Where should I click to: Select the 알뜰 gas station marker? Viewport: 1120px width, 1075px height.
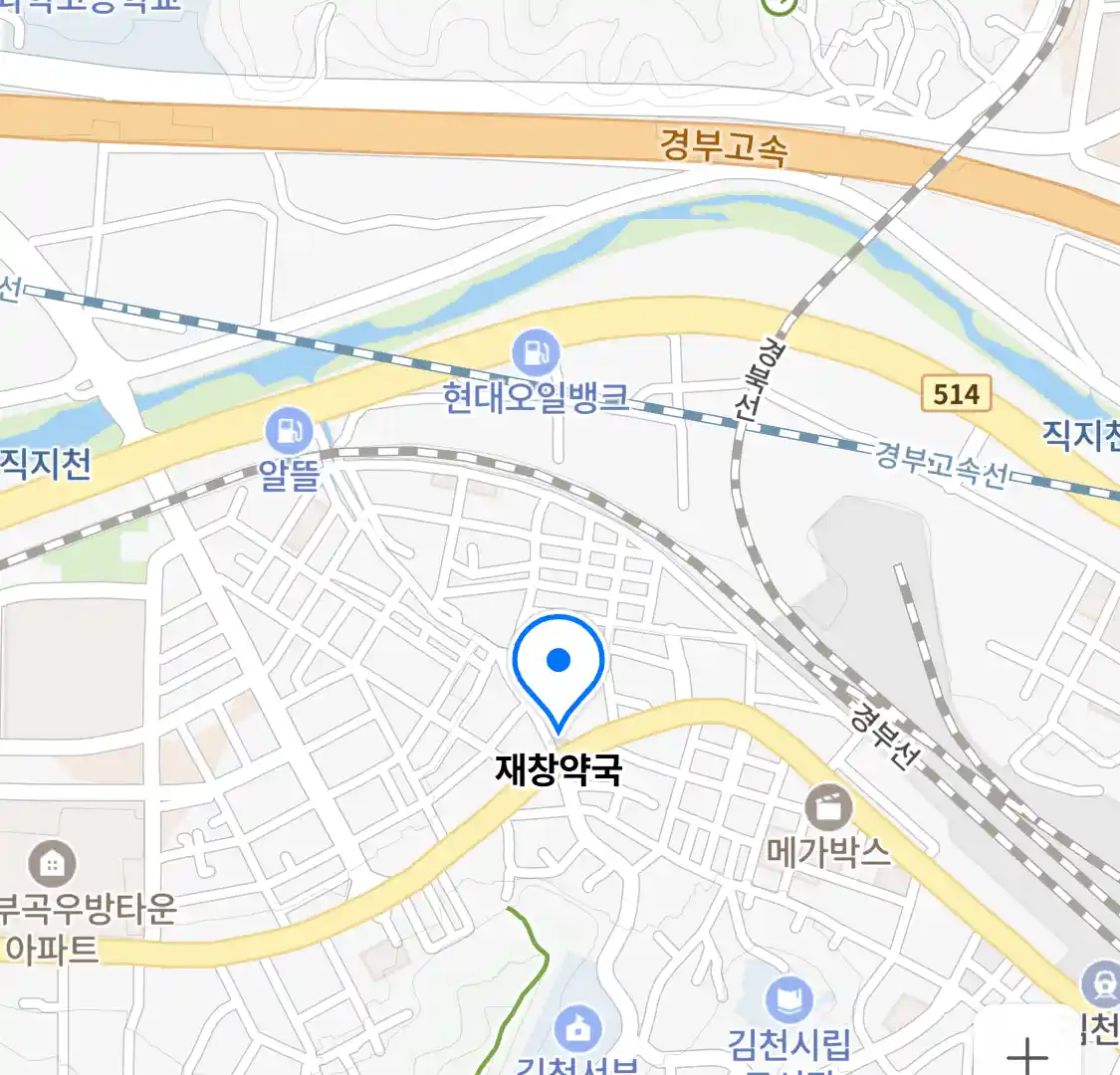point(290,431)
